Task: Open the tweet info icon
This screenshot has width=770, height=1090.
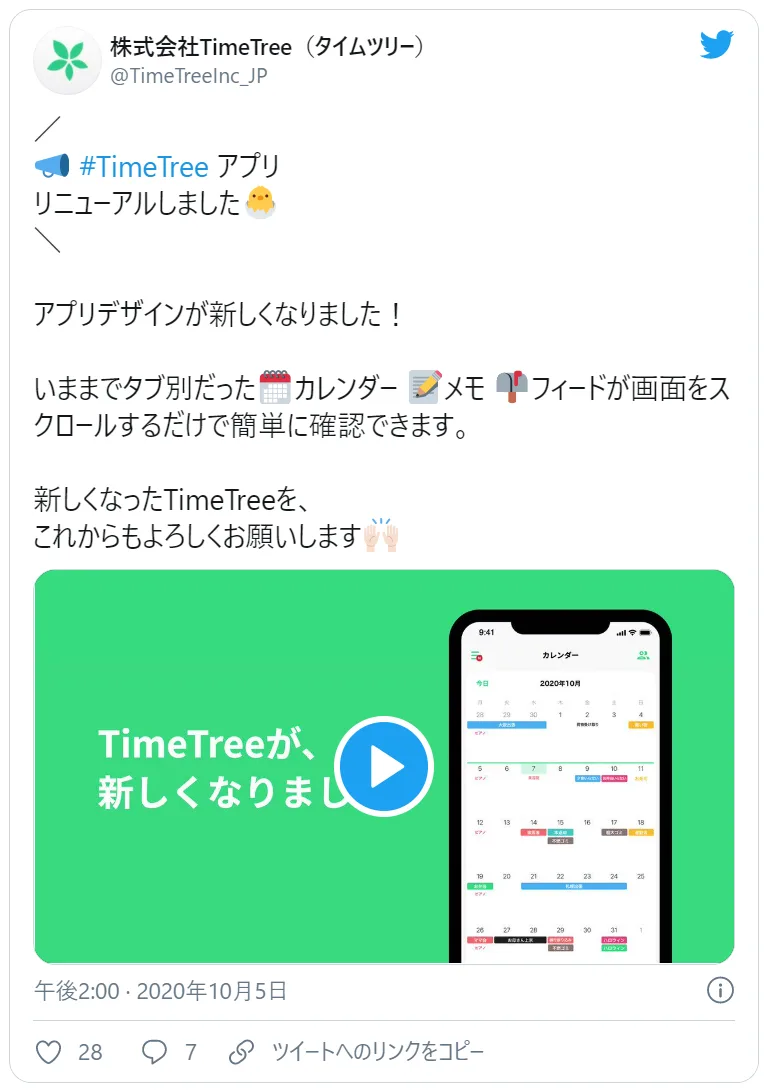Action: (x=720, y=990)
